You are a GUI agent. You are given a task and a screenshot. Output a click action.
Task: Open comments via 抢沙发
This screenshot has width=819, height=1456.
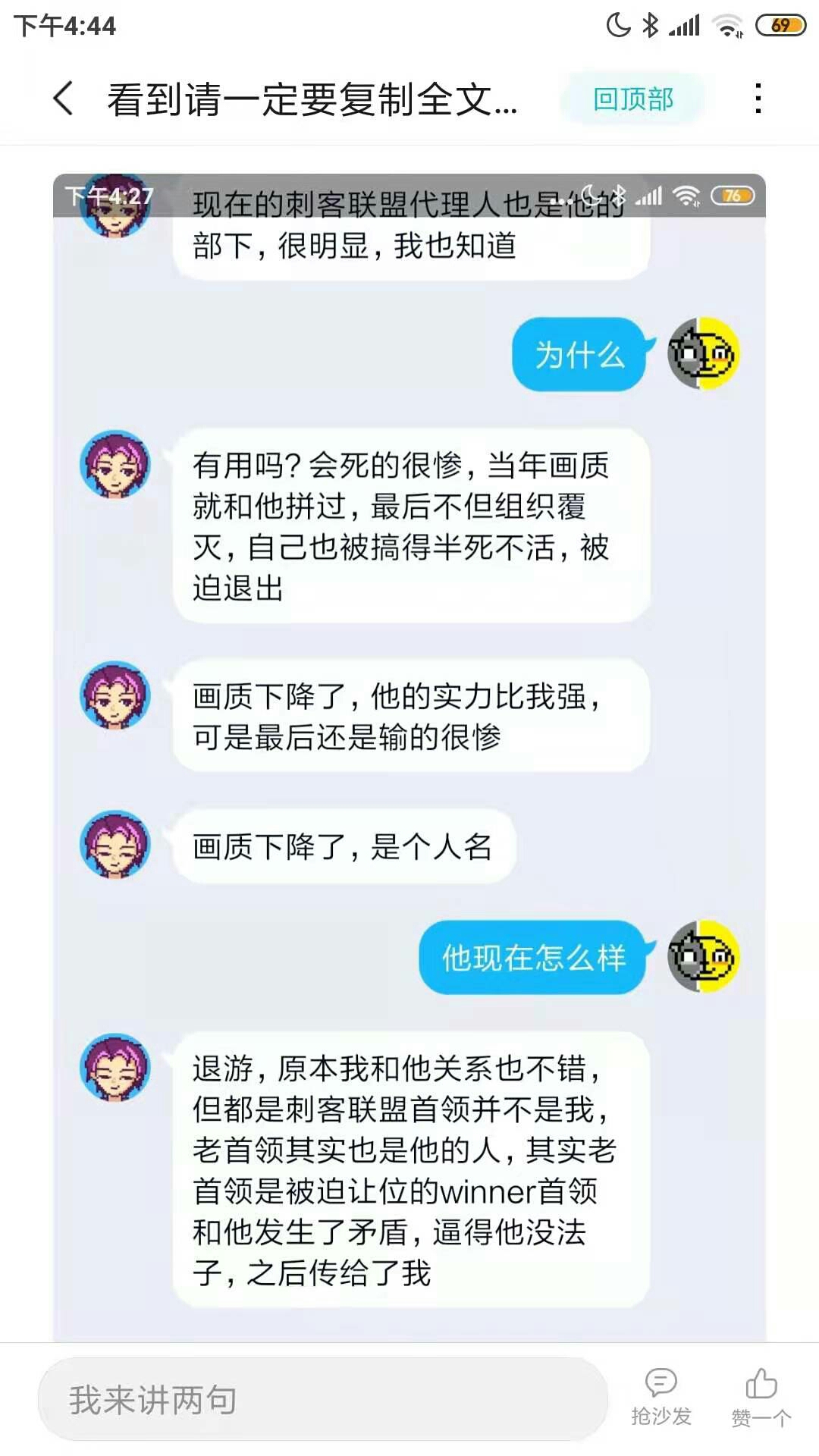[x=661, y=1398]
